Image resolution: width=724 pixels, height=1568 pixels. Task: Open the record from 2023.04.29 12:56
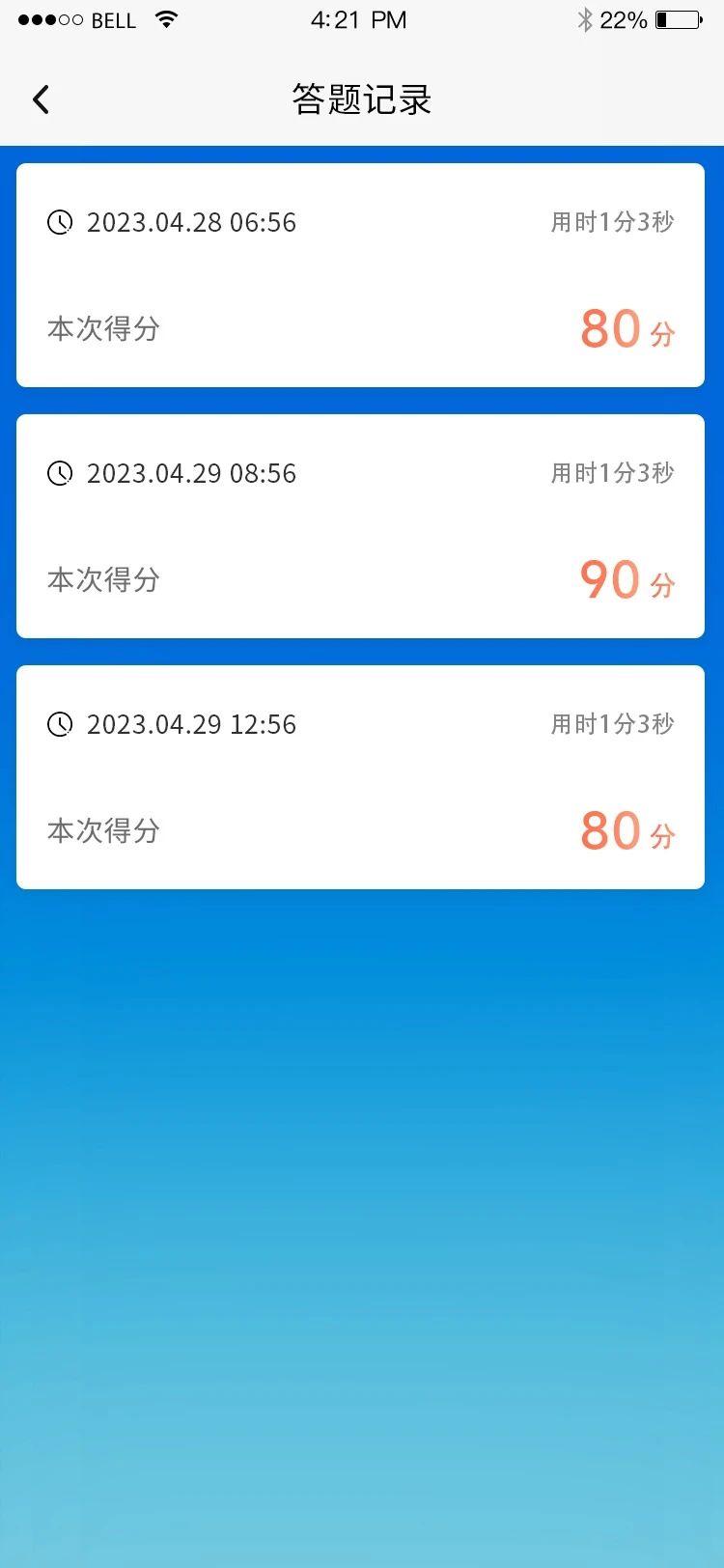360,777
